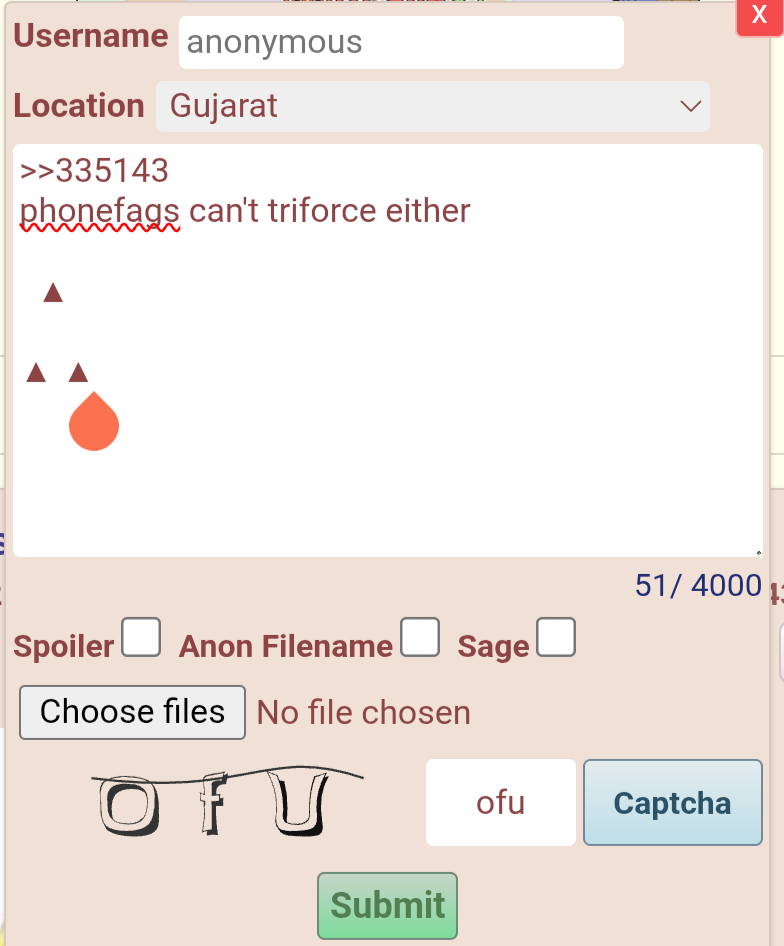Viewport: 784px width, 946px height.
Task: Open the Location dropdown showing Gujarat
Action: click(x=432, y=106)
